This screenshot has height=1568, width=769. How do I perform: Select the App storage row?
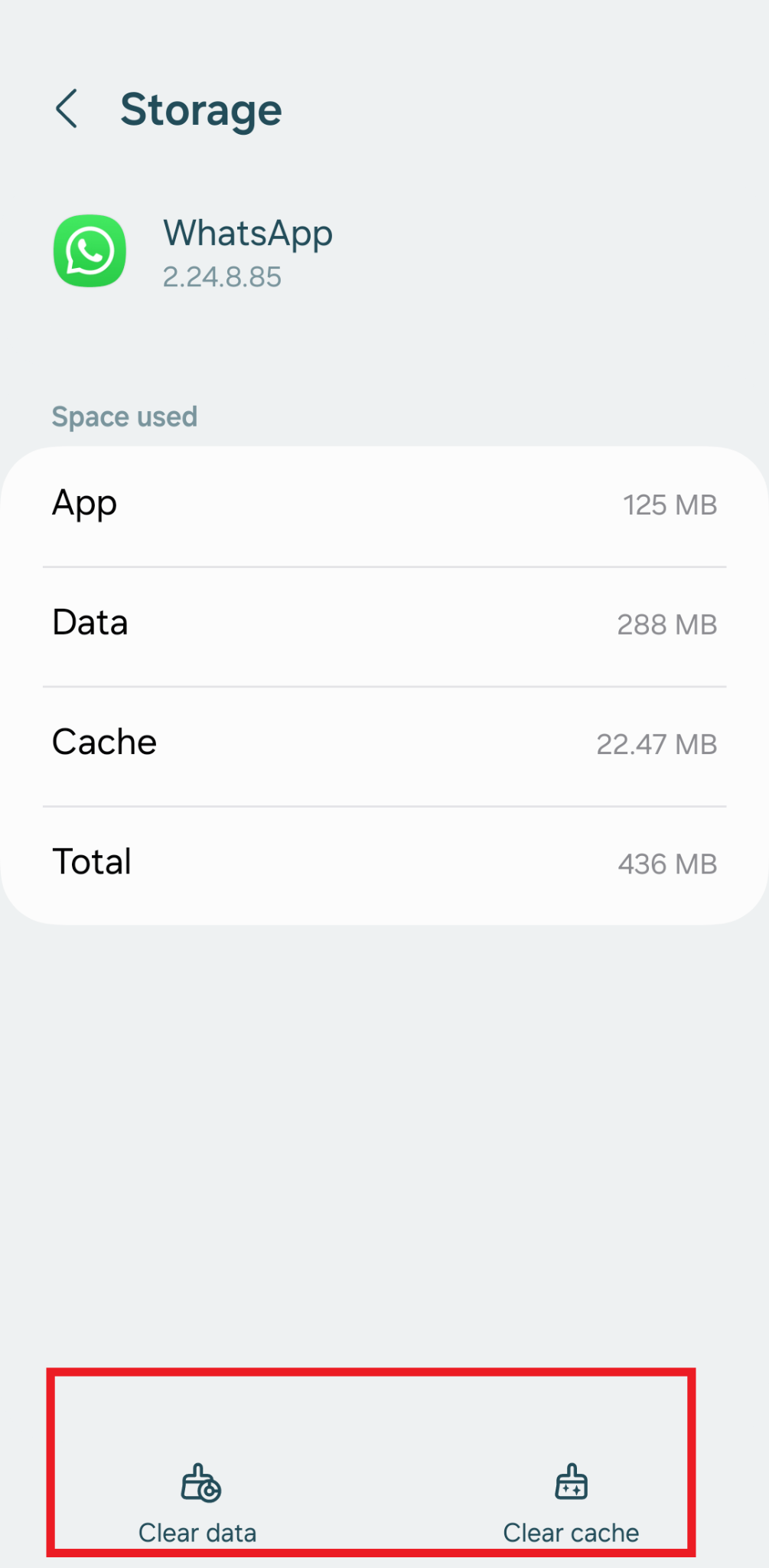tap(383, 504)
